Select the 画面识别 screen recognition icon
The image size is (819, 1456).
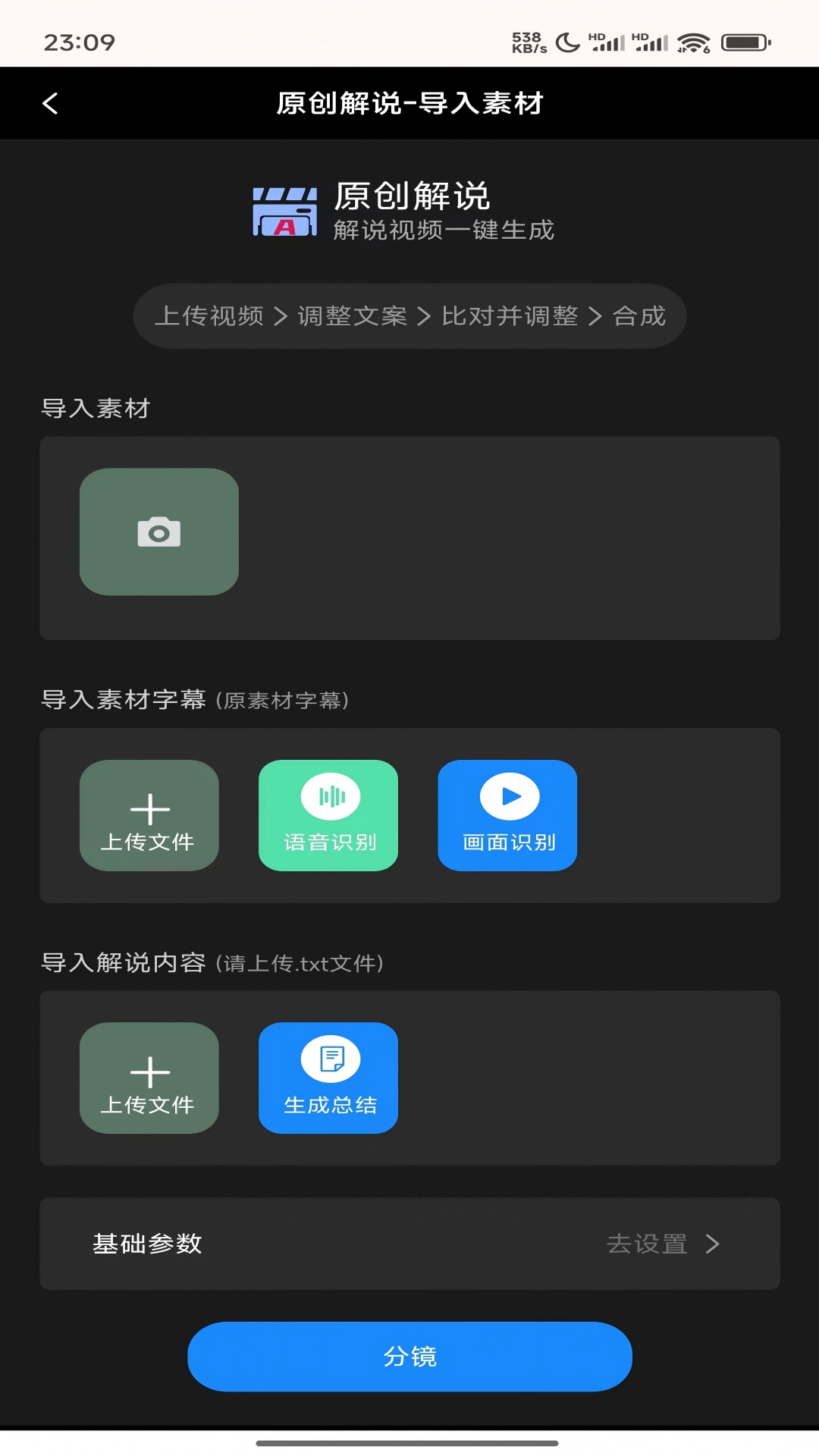click(507, 815)
